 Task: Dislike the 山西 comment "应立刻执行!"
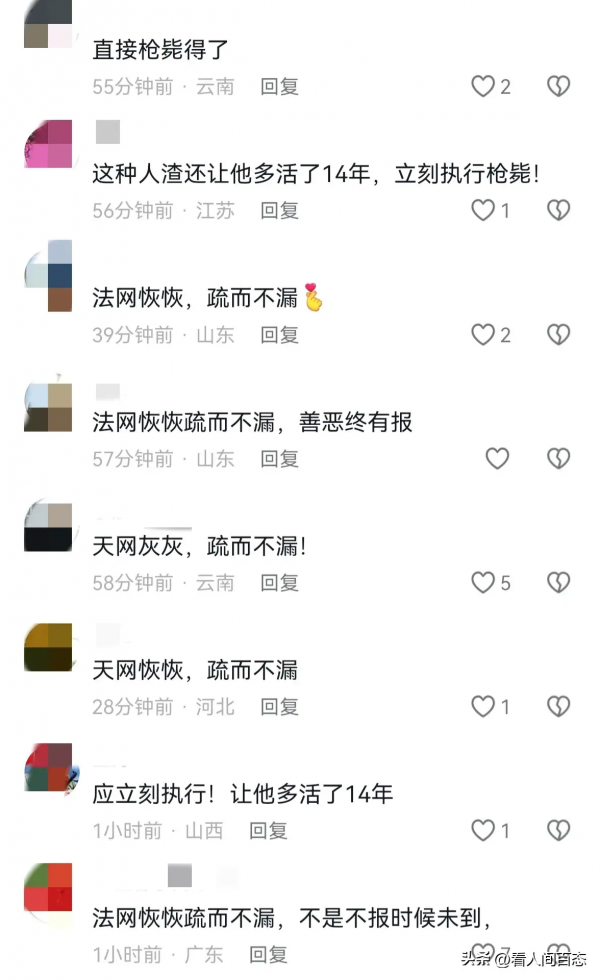point(558,830)
